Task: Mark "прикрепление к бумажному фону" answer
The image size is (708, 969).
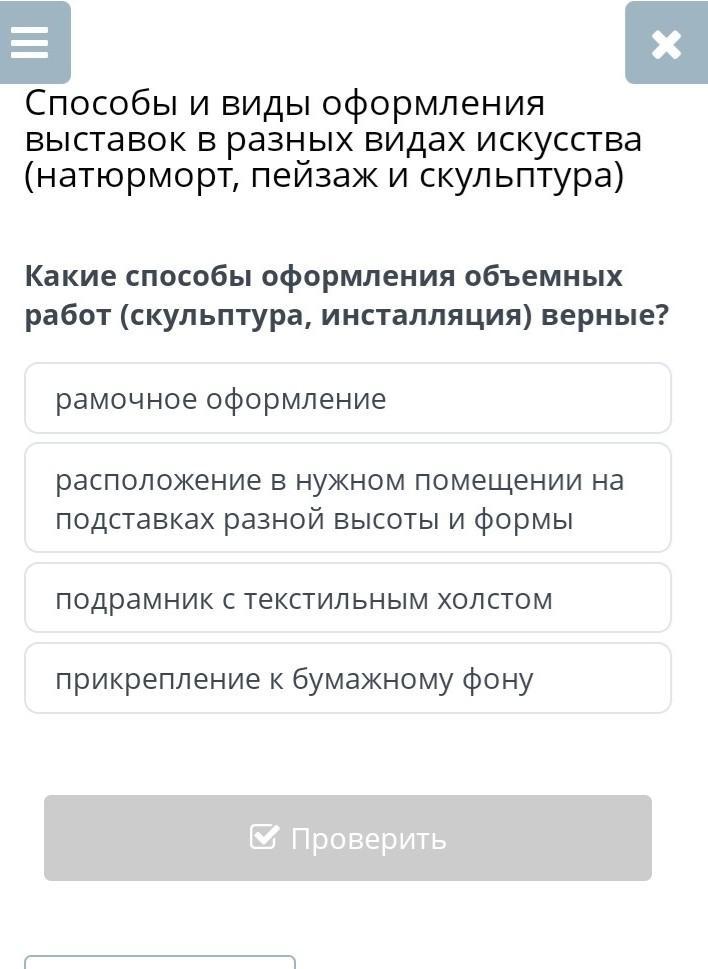Action: pyautogui.click(x=347, y=679)
